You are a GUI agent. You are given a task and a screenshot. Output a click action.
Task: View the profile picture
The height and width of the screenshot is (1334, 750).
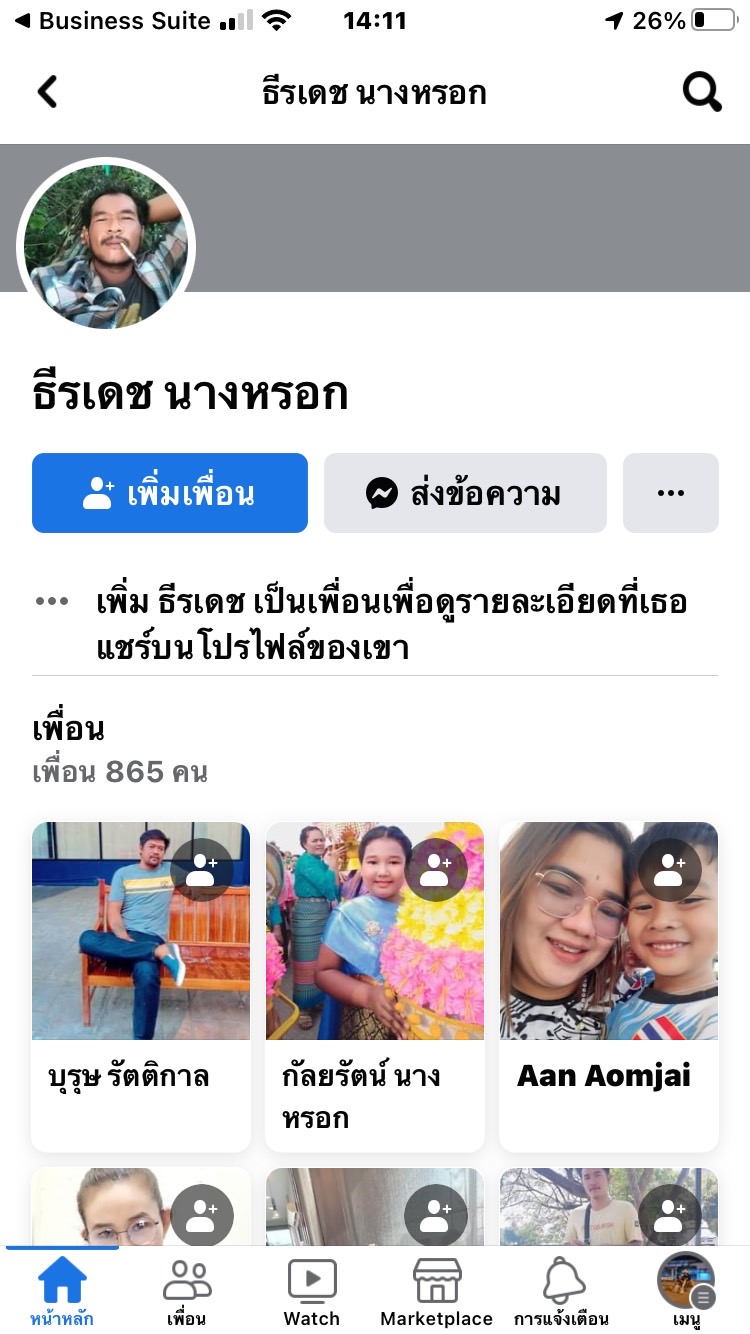point(106,246)
